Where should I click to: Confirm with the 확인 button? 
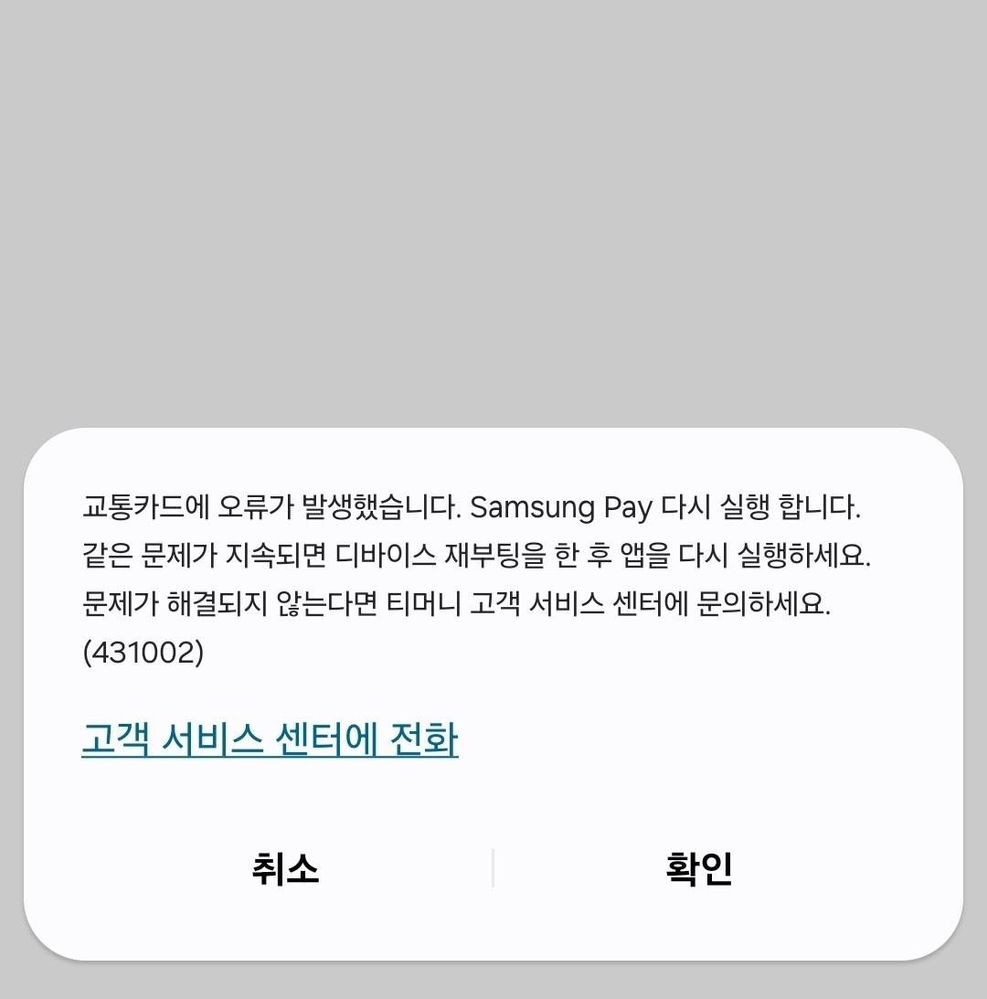[699, 868]
